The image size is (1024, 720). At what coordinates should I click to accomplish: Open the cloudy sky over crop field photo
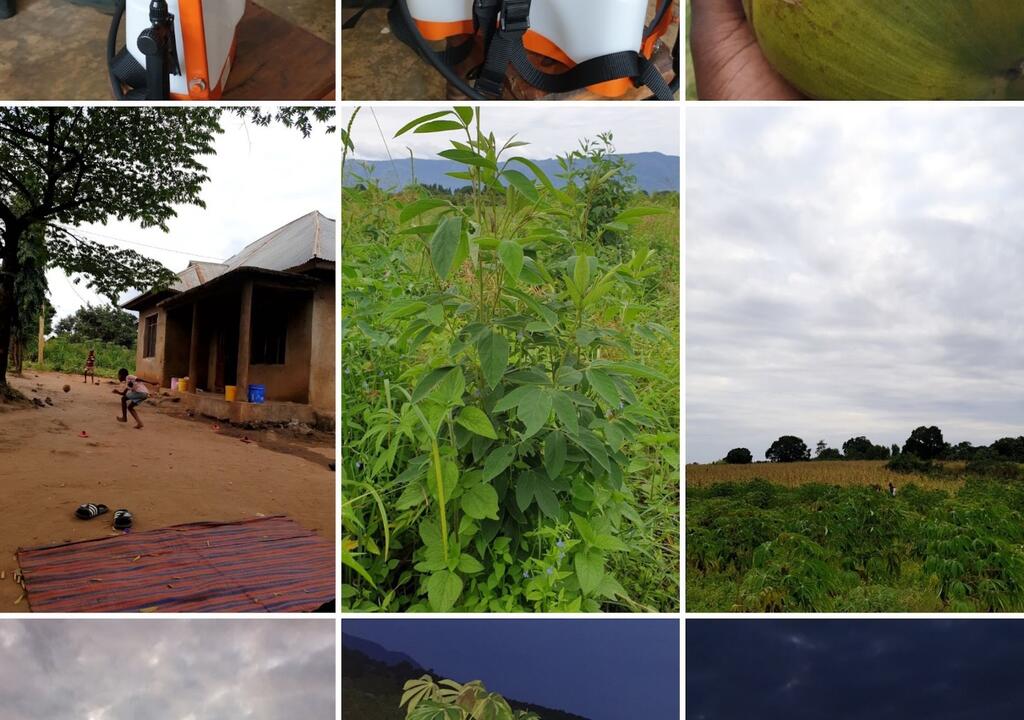855,358
